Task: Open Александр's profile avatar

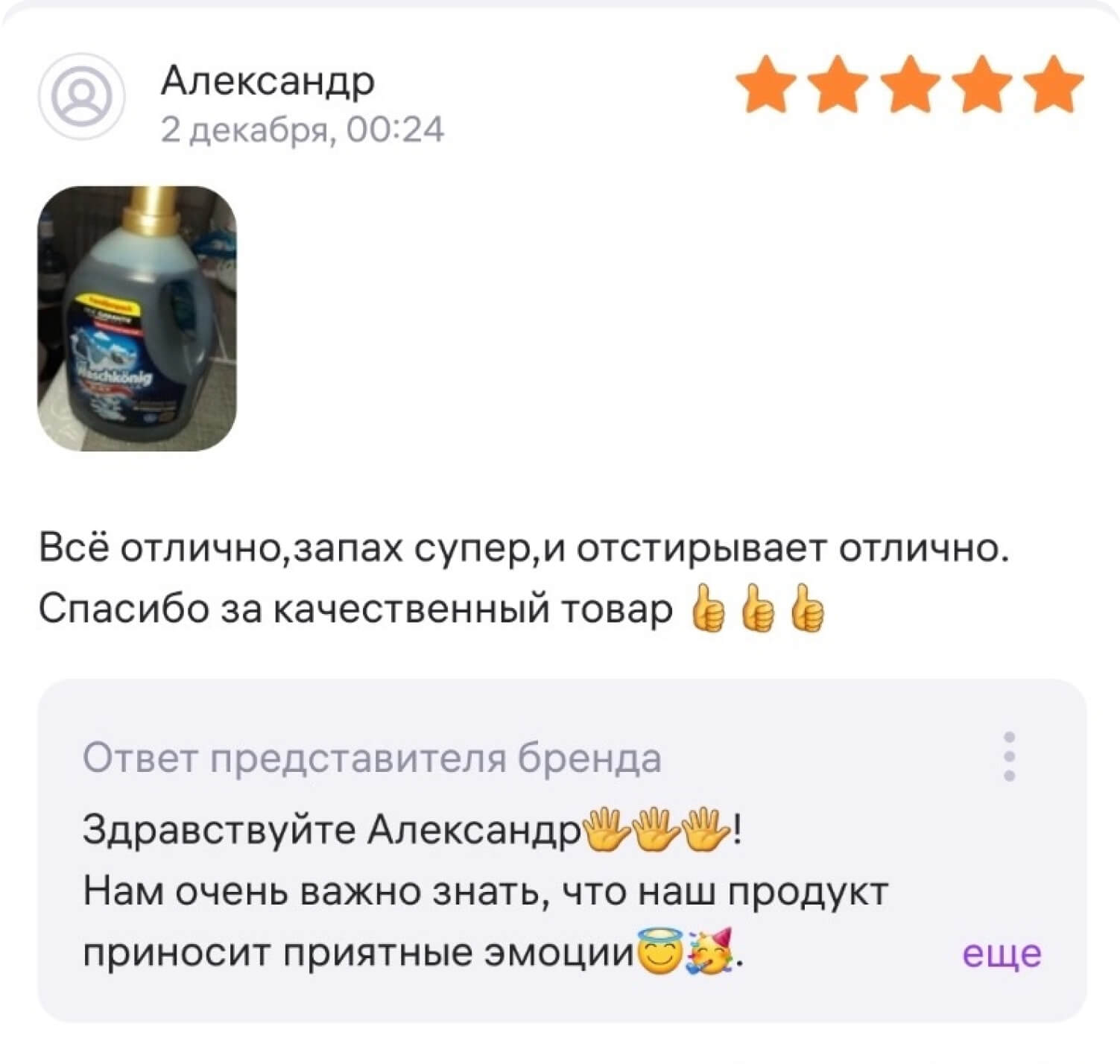Action: [80, 97]
